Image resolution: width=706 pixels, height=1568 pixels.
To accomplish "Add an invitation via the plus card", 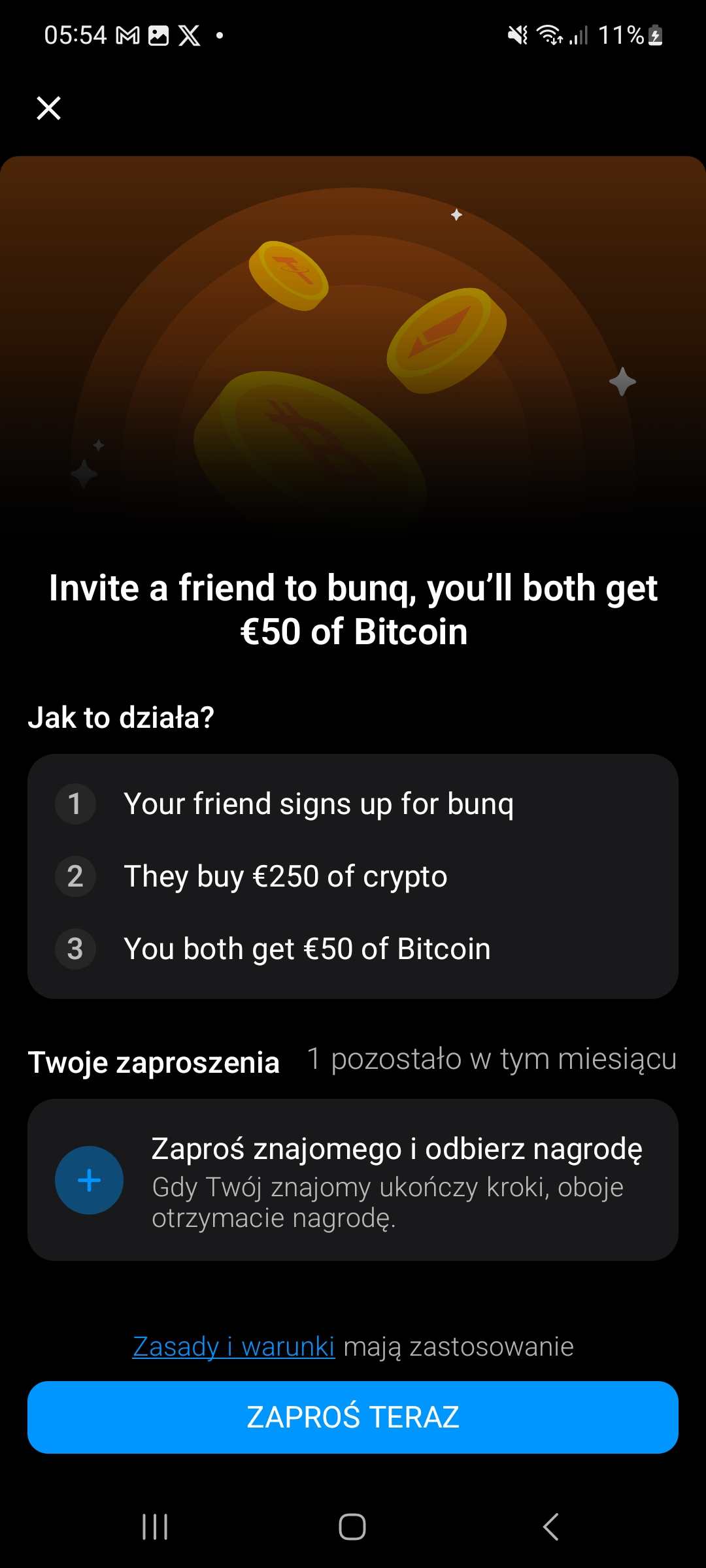I will [90, 1180].
